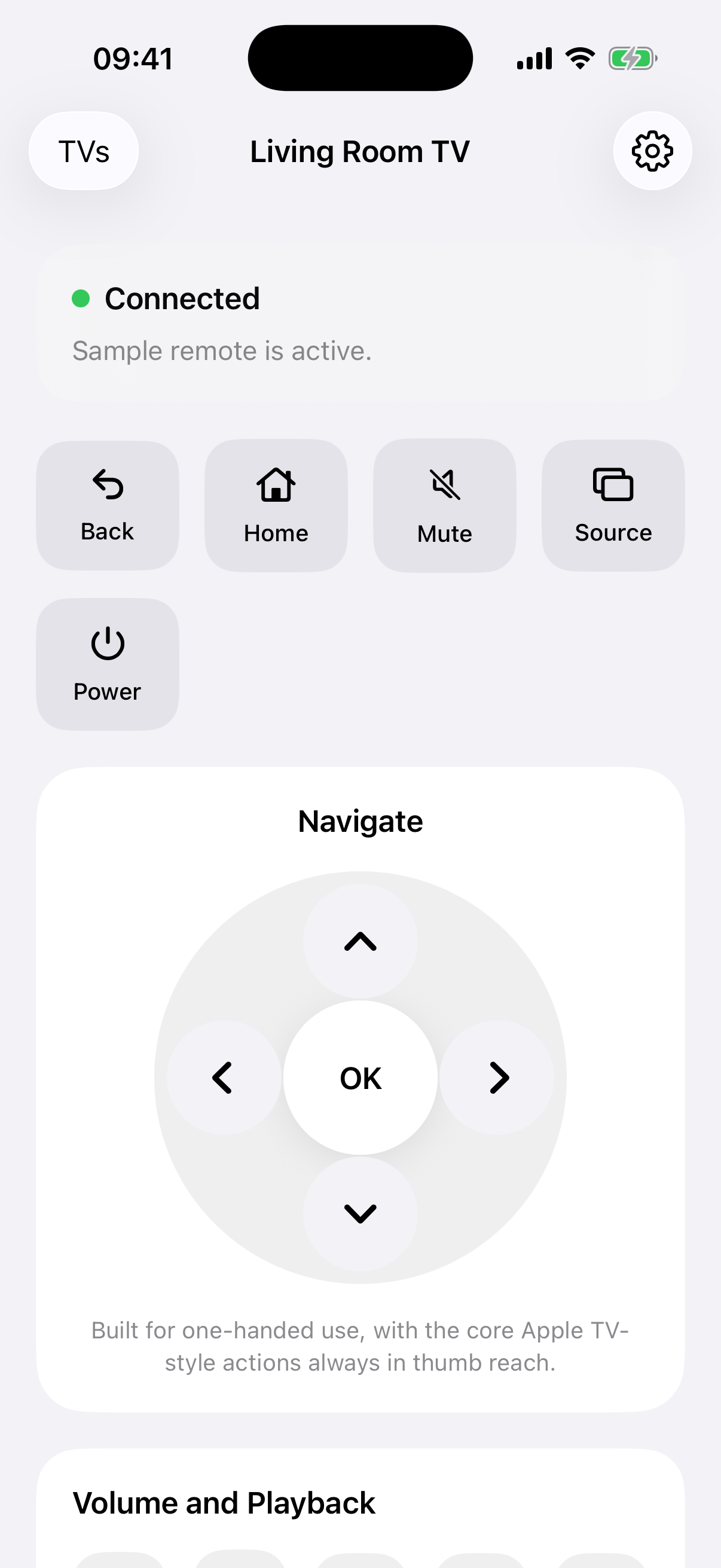Toggle TV power state
Image resolution: width=721 pixels, height=1568 pixels.
107,663
